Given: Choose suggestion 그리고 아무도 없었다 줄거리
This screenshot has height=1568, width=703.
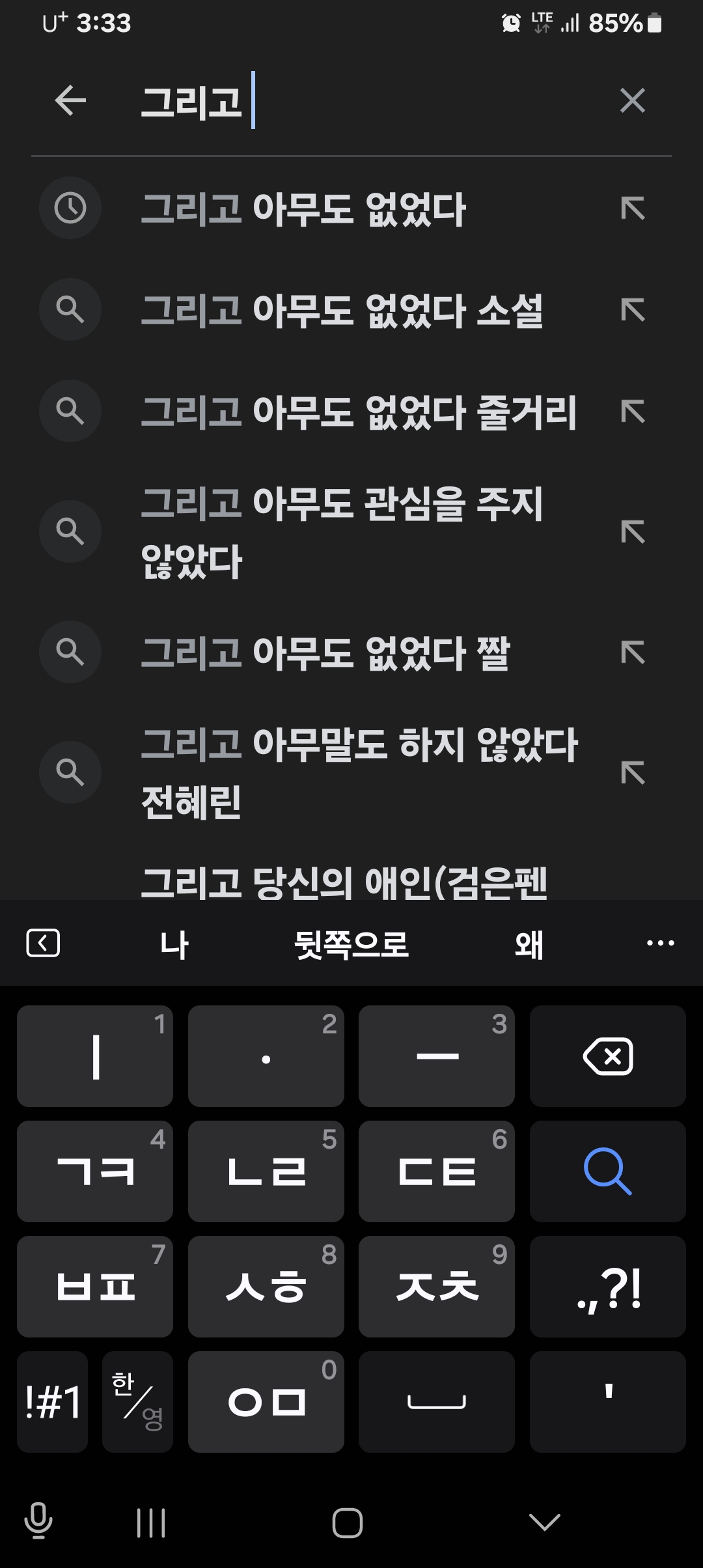Looking at the screenshot, I should pos(358,412).
